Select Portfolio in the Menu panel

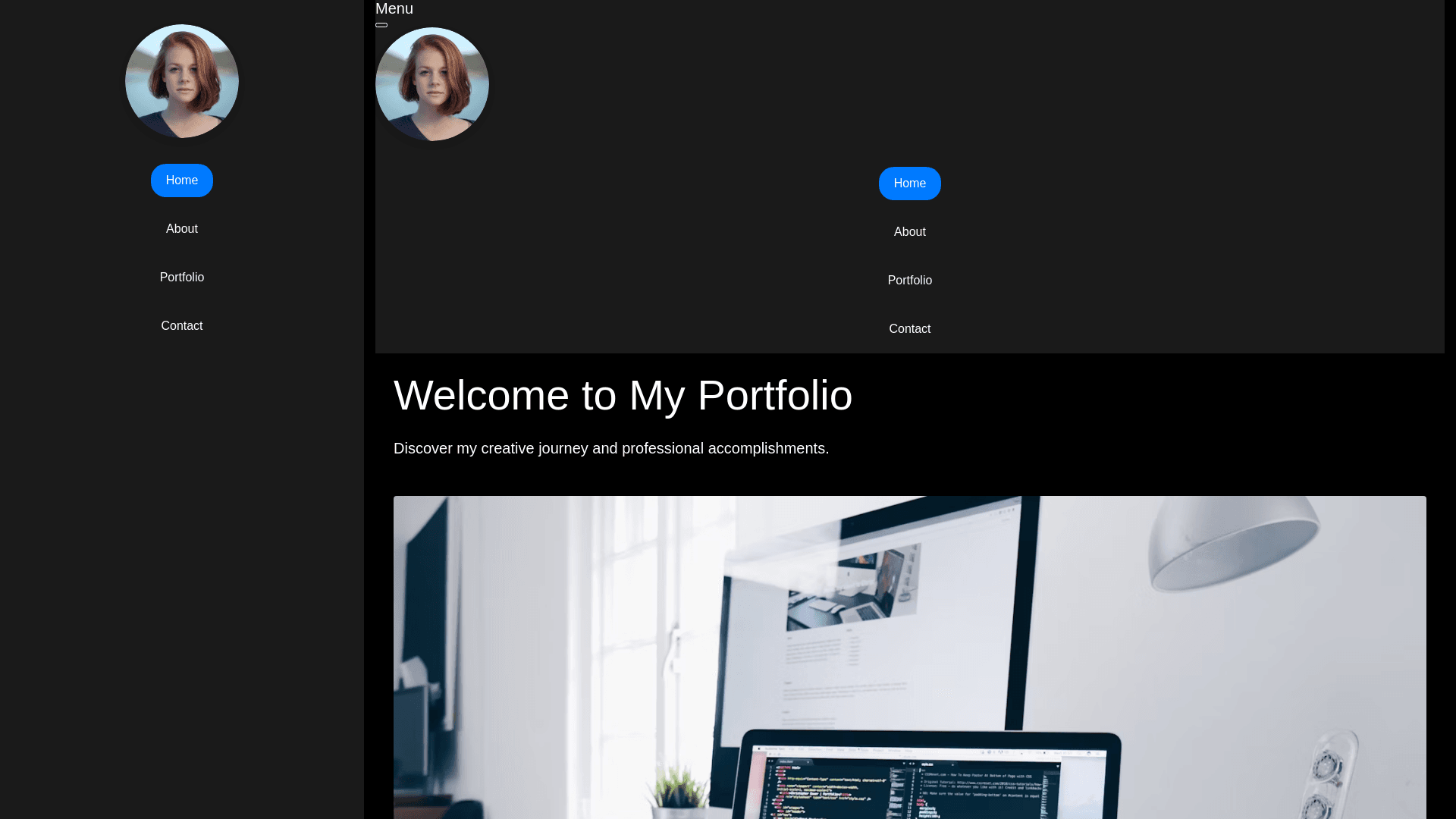tap(909, 281)
